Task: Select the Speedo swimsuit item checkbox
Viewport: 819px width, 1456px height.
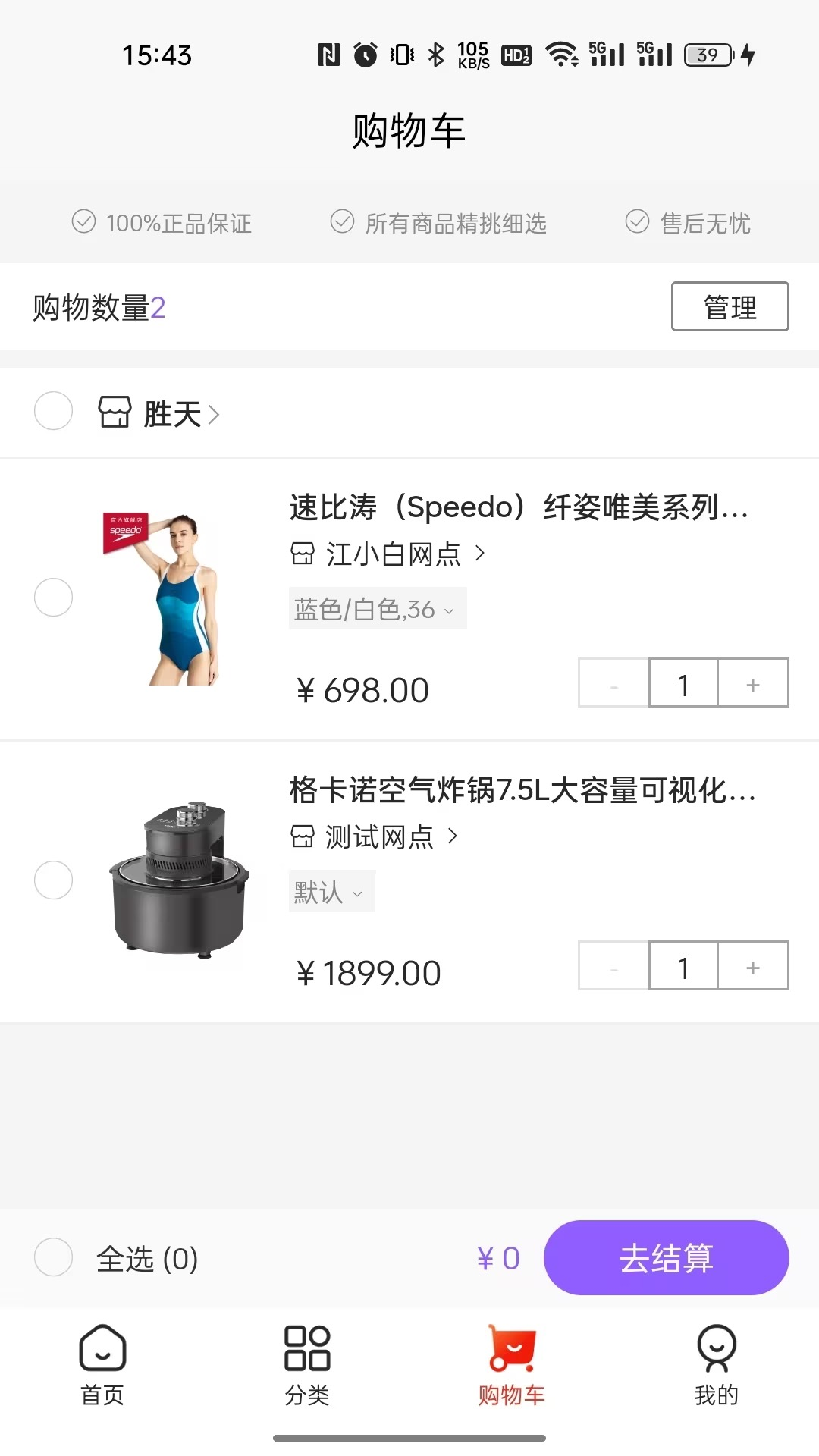Action: point(54,598)
